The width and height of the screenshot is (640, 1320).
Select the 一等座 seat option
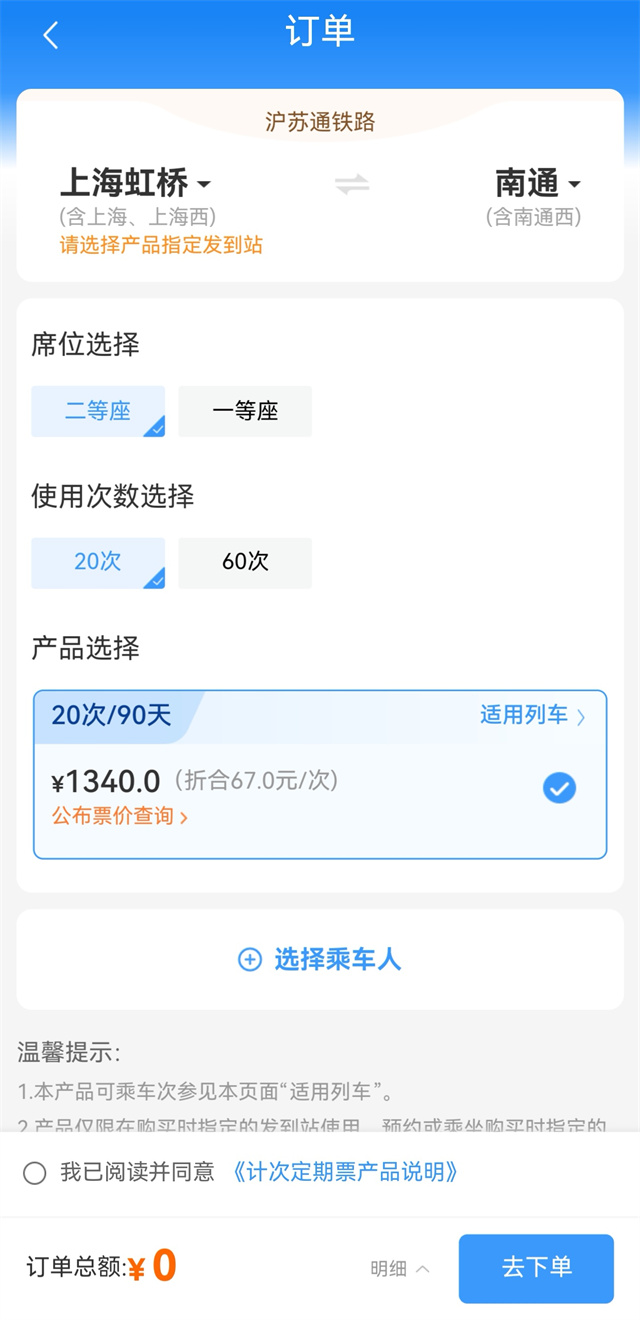coord(245,411)
